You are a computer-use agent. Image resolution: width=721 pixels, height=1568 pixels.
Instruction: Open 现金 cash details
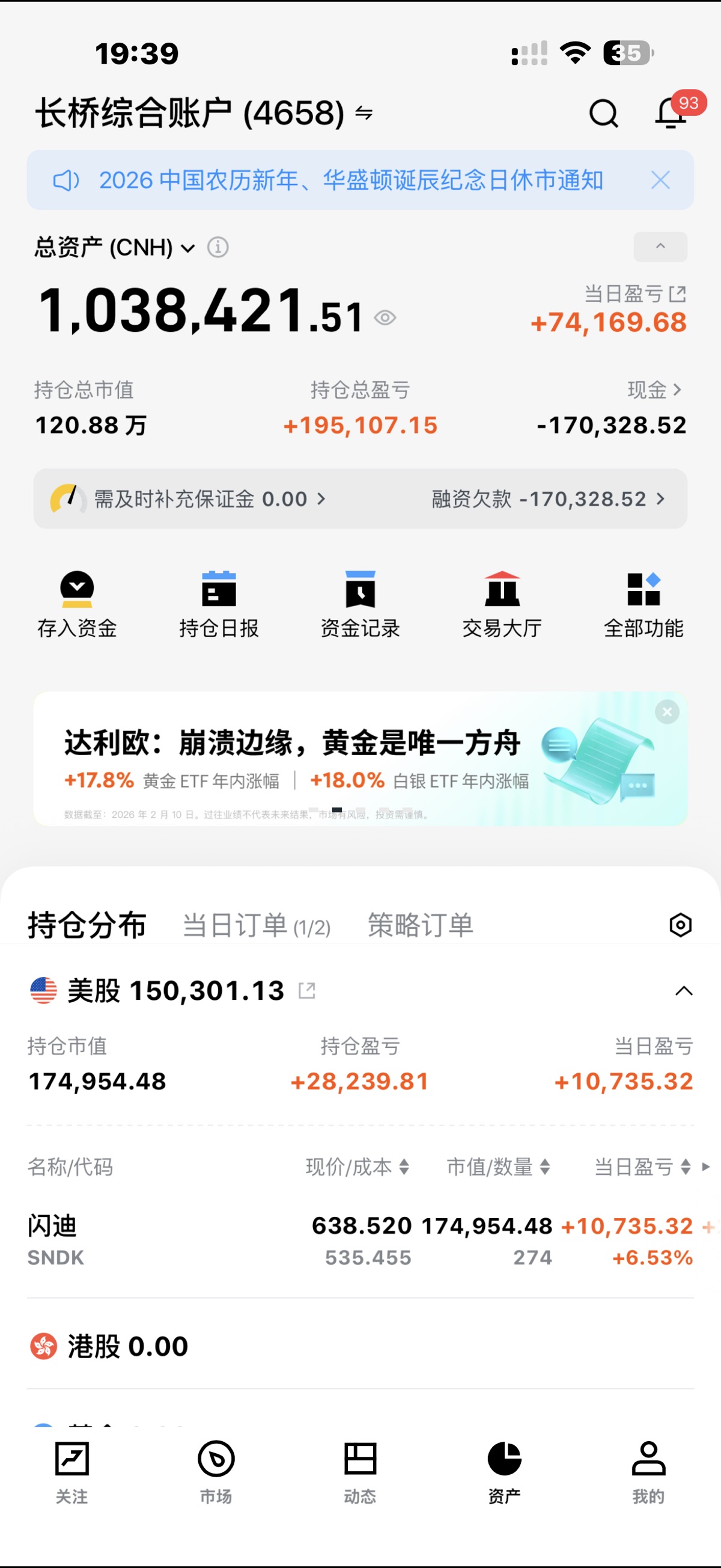pyautogui.click(x=654, y=390)
